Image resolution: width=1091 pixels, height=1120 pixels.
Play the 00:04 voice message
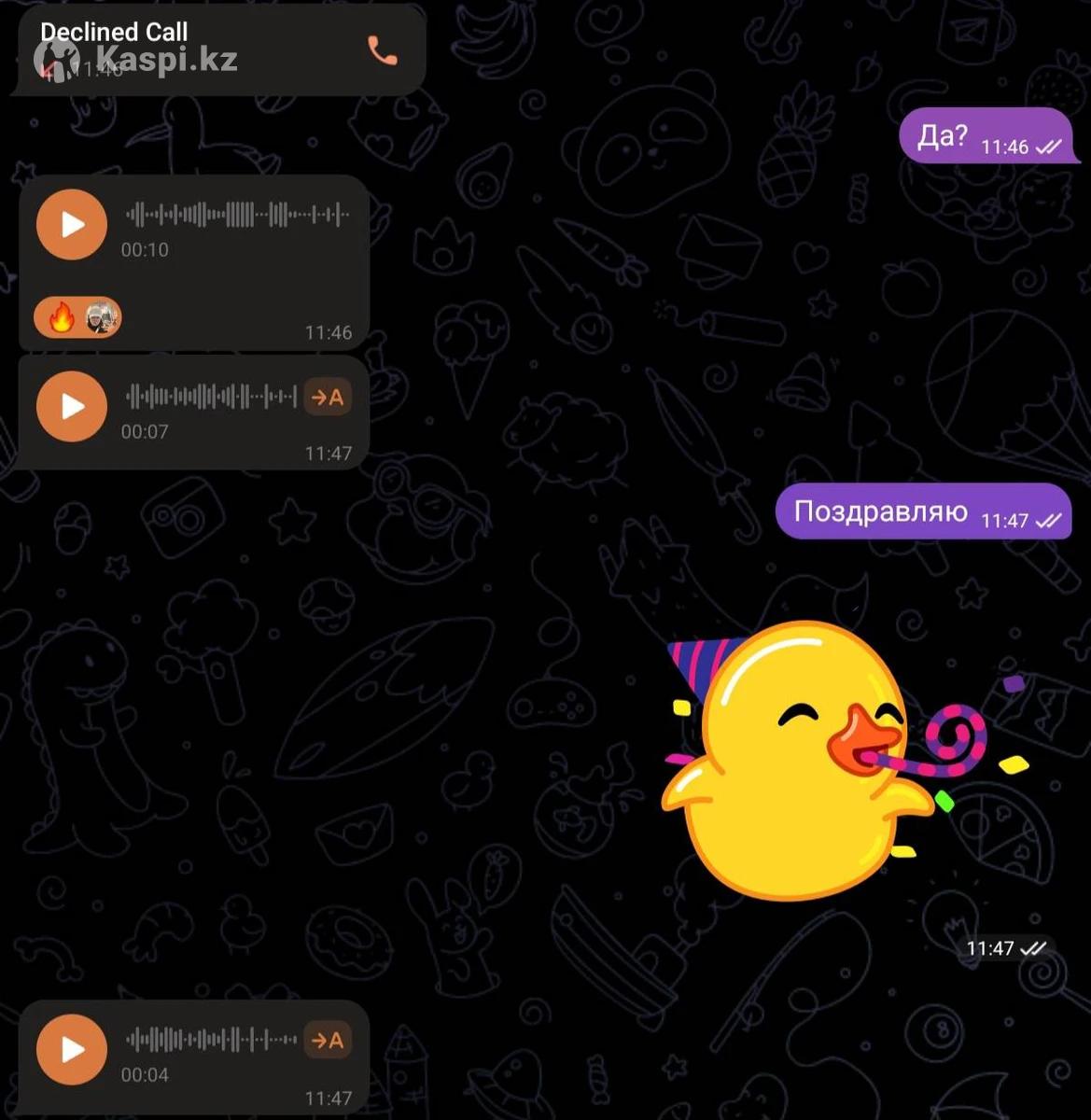click(72, 1050)
